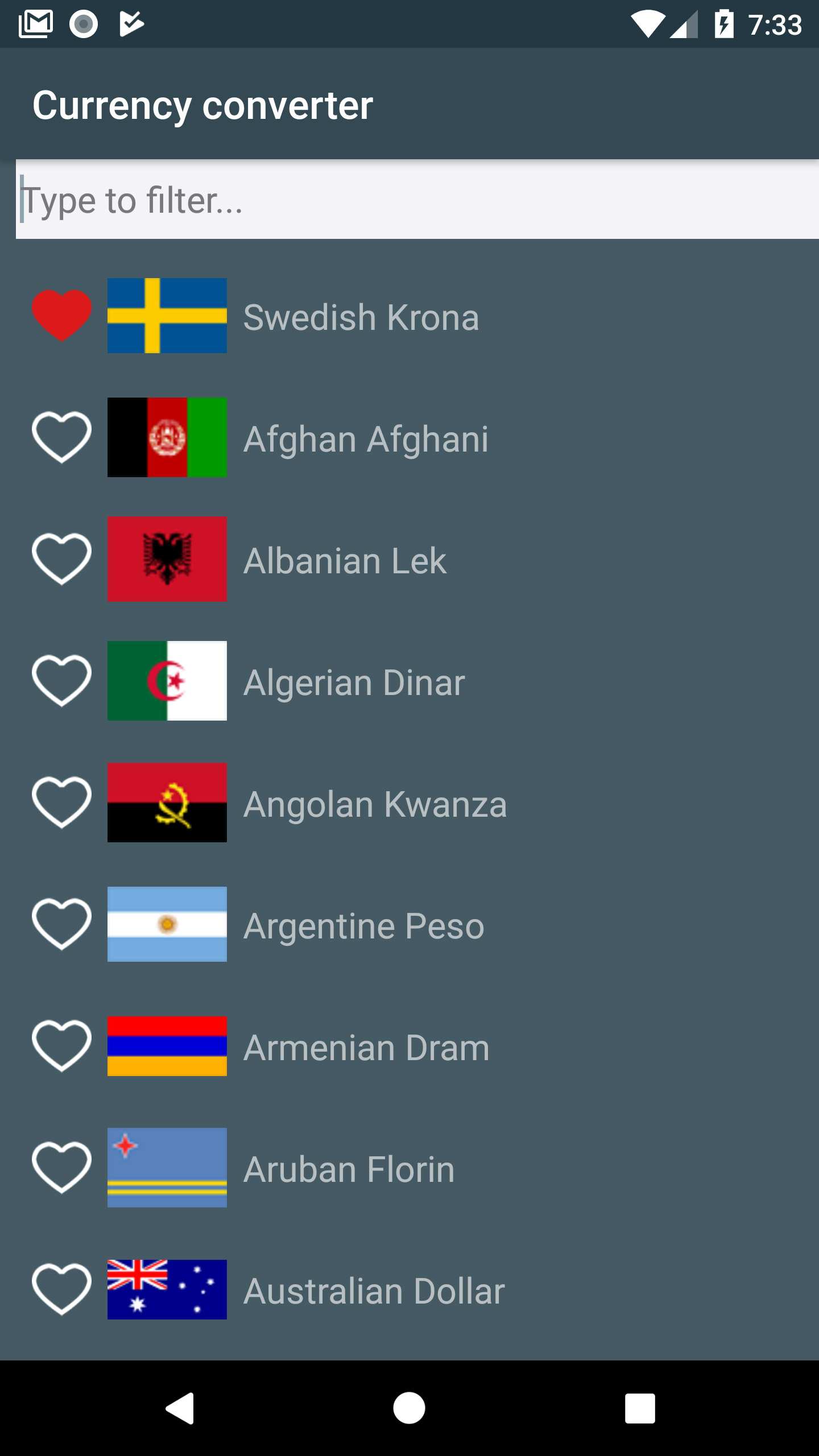Unfavorite Swedish Krona via red heart

coord(61,315)
